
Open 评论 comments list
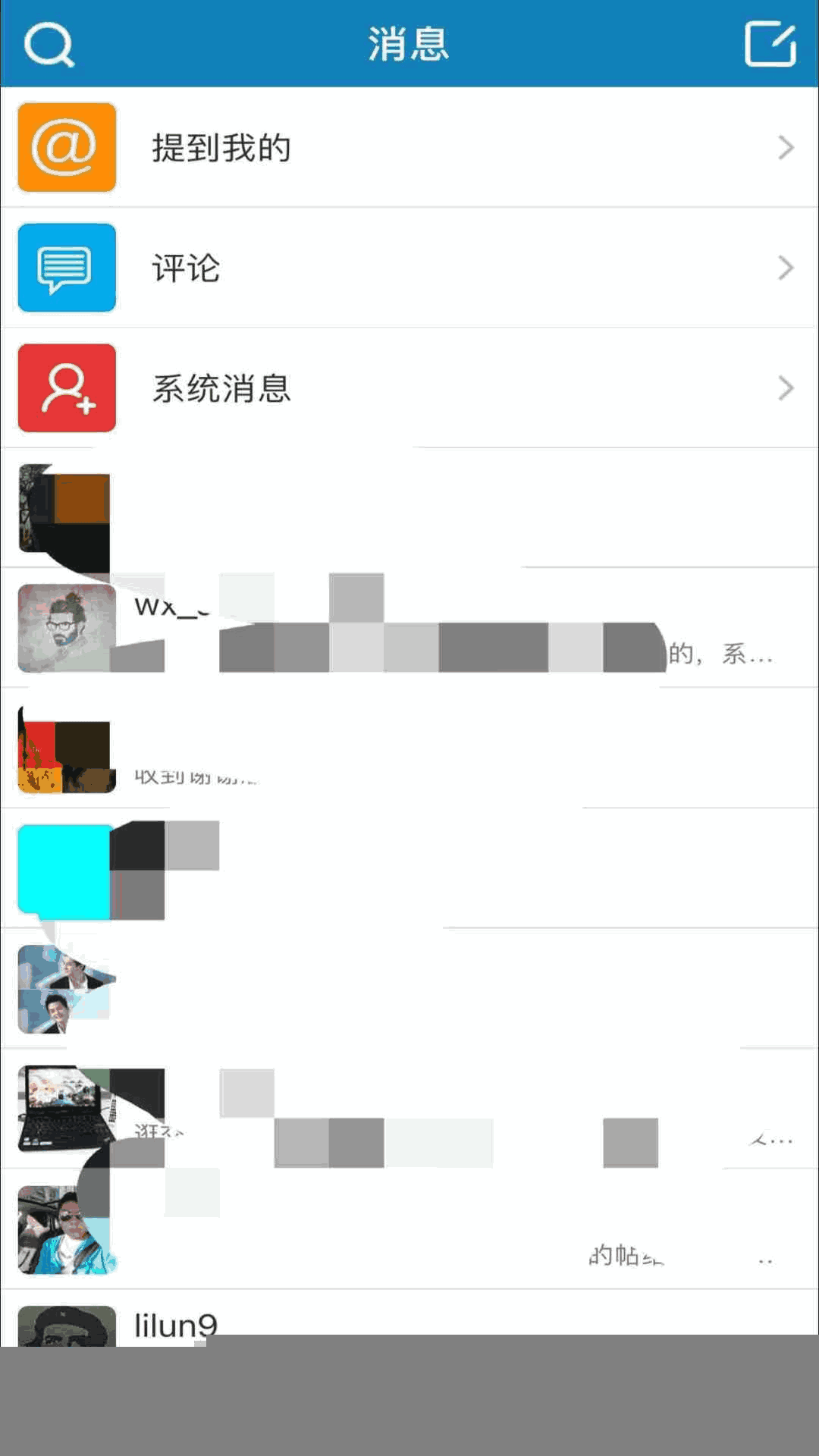tap(409, 268)
